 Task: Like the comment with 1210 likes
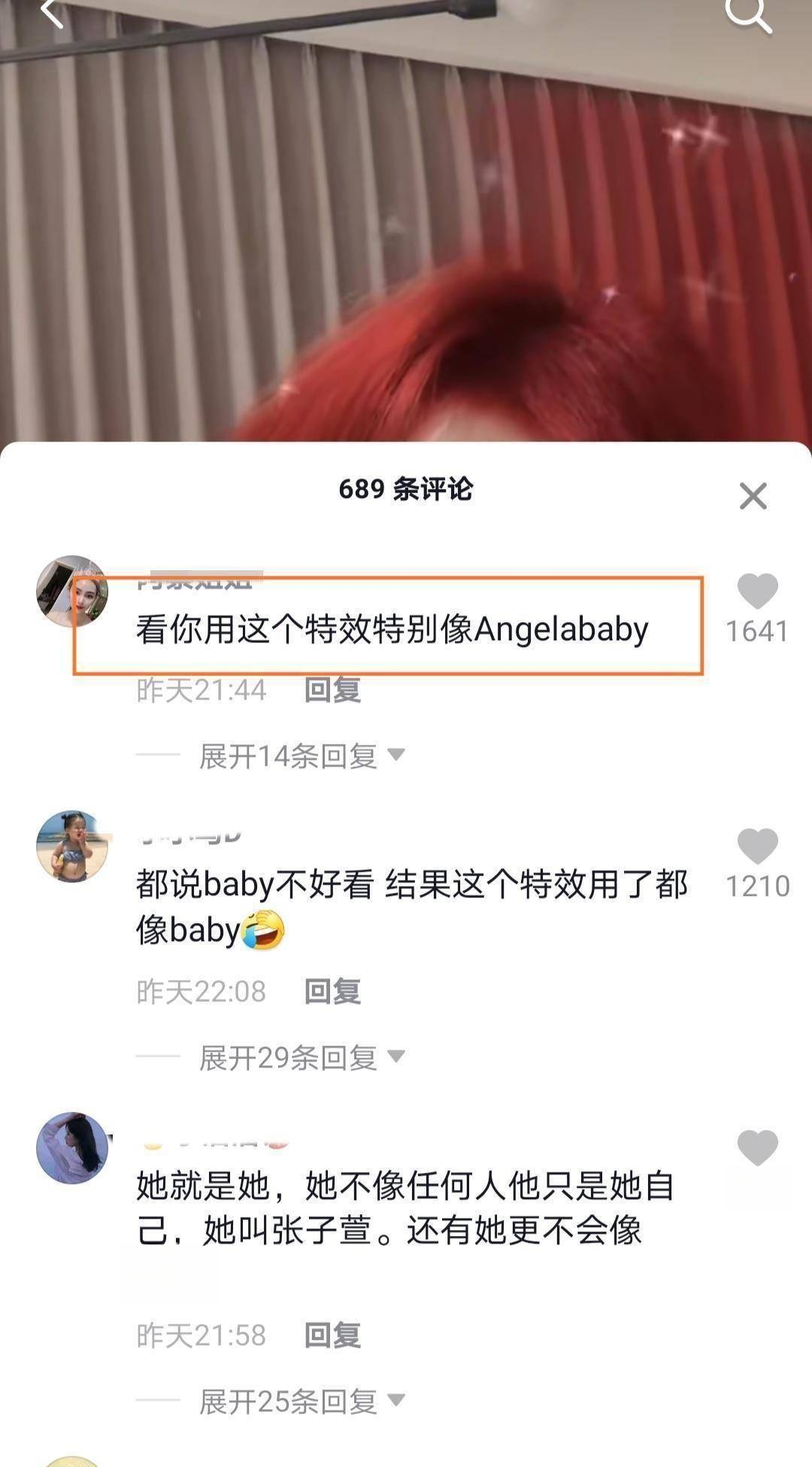pyautogui.click(x=757, y=847)
